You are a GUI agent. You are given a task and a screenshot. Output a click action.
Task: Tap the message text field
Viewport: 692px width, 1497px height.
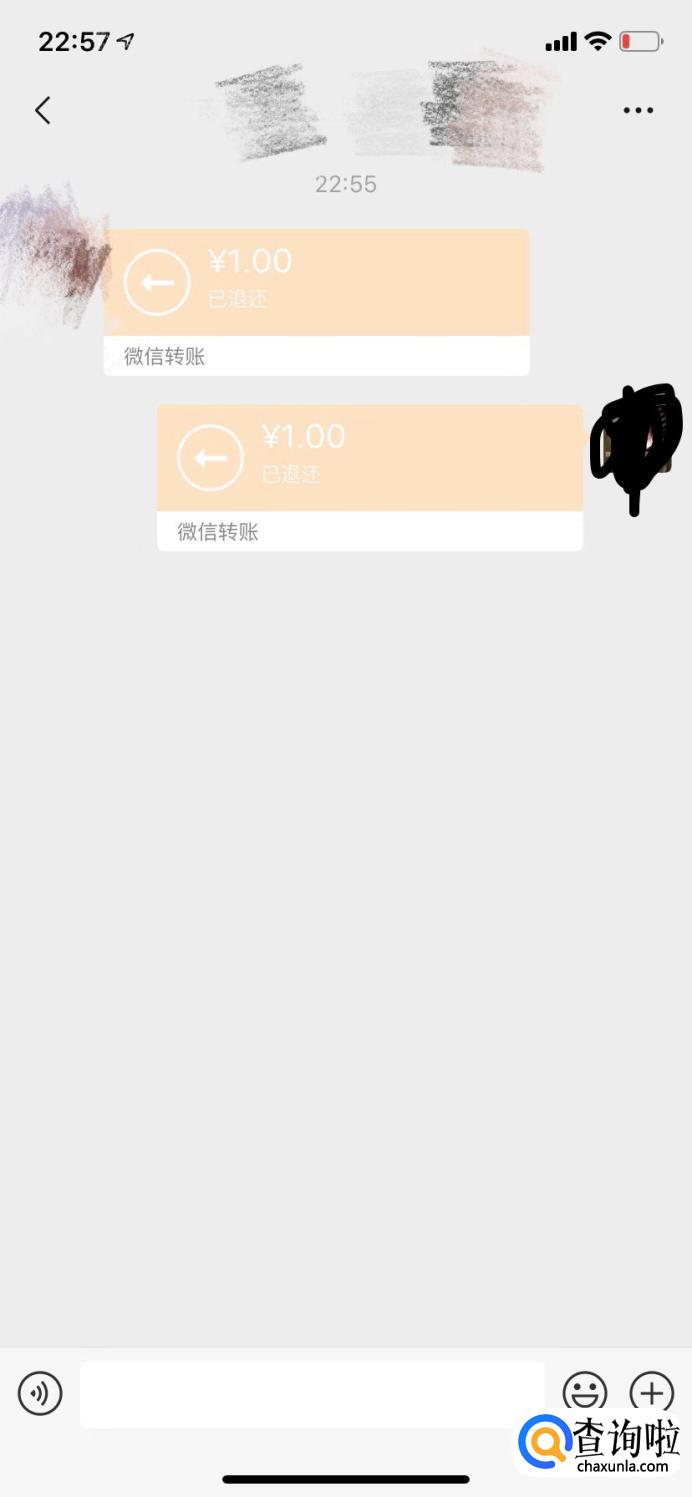(x=312, y=1394)
